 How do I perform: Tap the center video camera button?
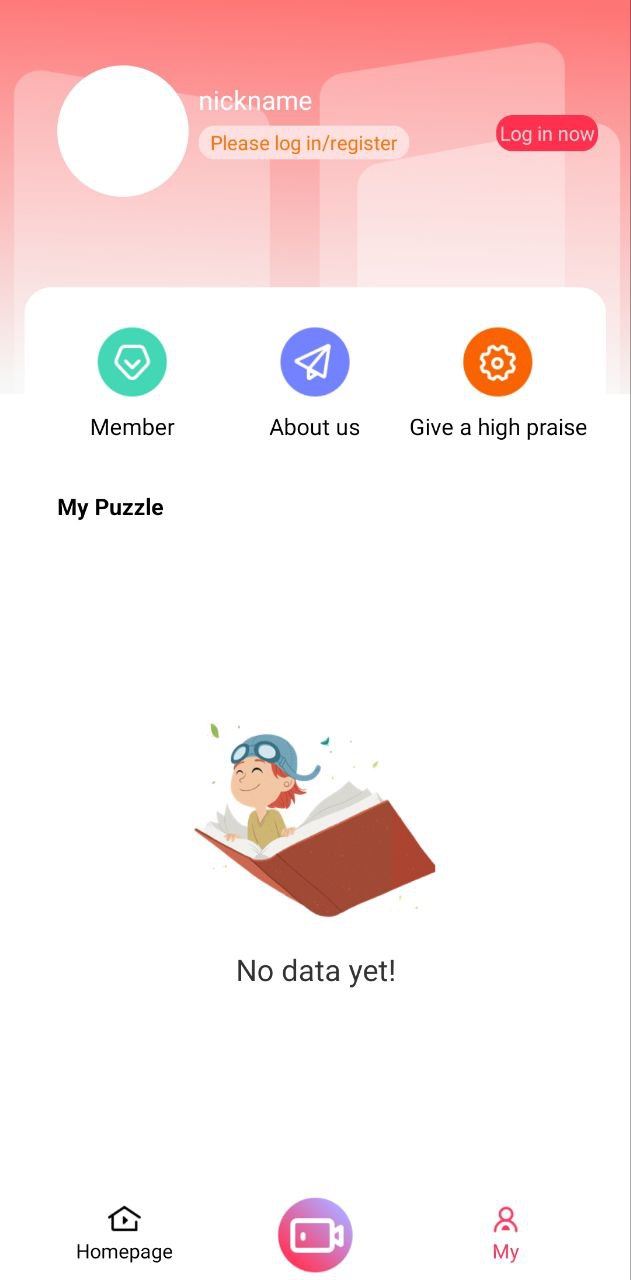click(315, 1235)
